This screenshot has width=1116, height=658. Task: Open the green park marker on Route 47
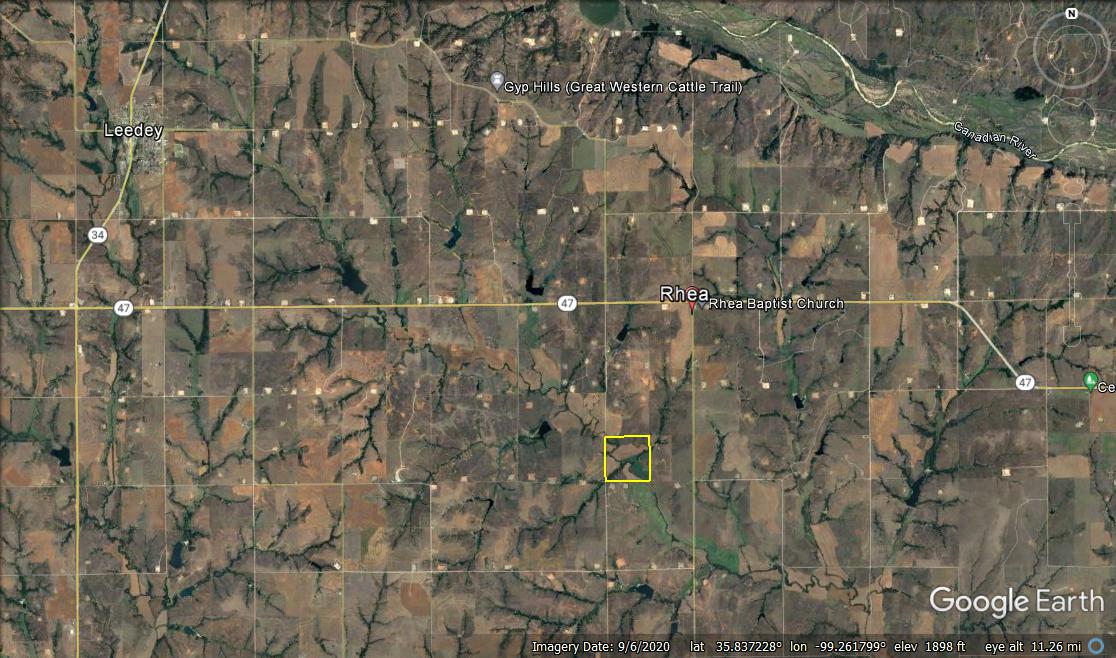click(1090, 380)
